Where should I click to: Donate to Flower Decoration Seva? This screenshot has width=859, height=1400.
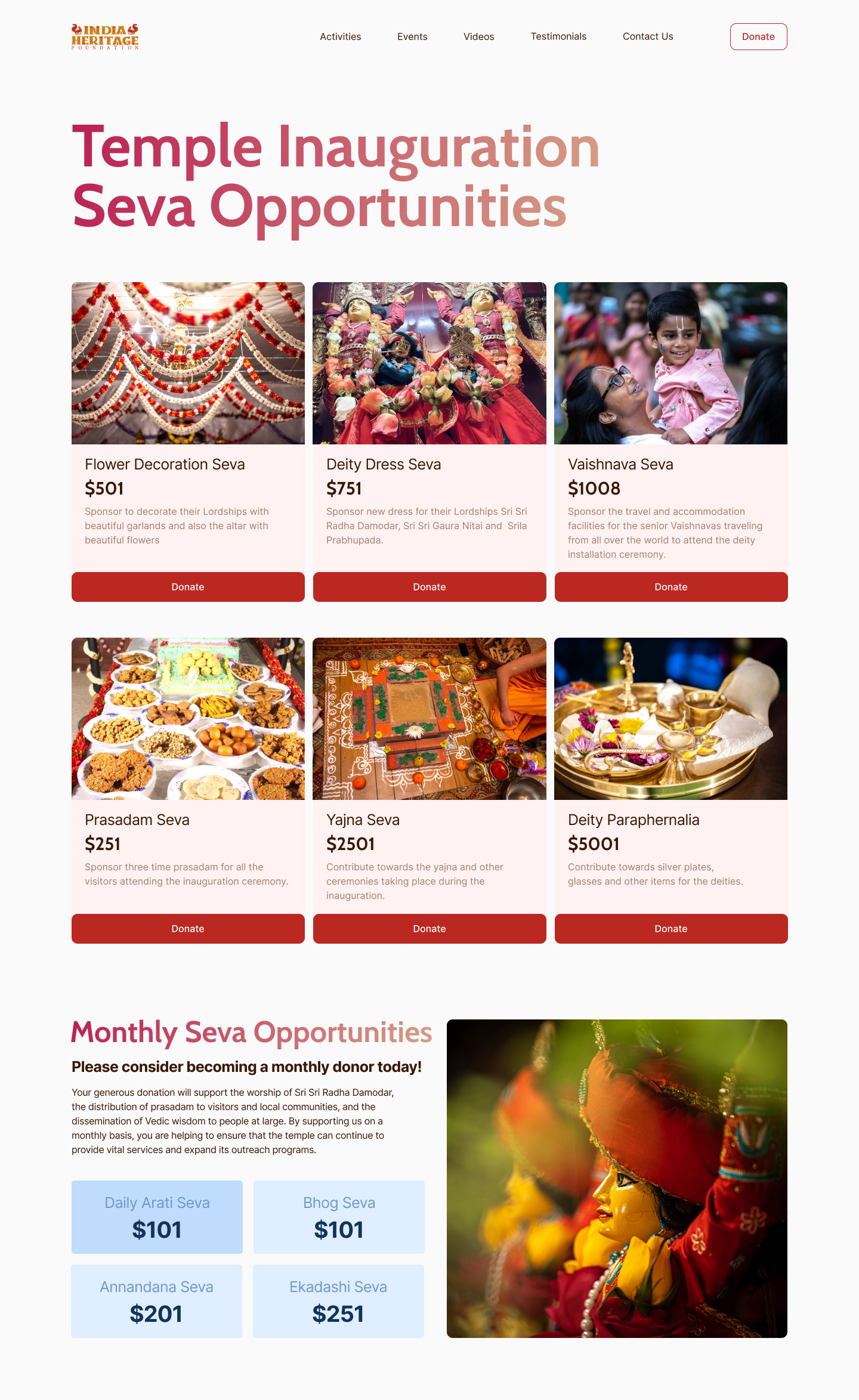(x=188, y=587)
